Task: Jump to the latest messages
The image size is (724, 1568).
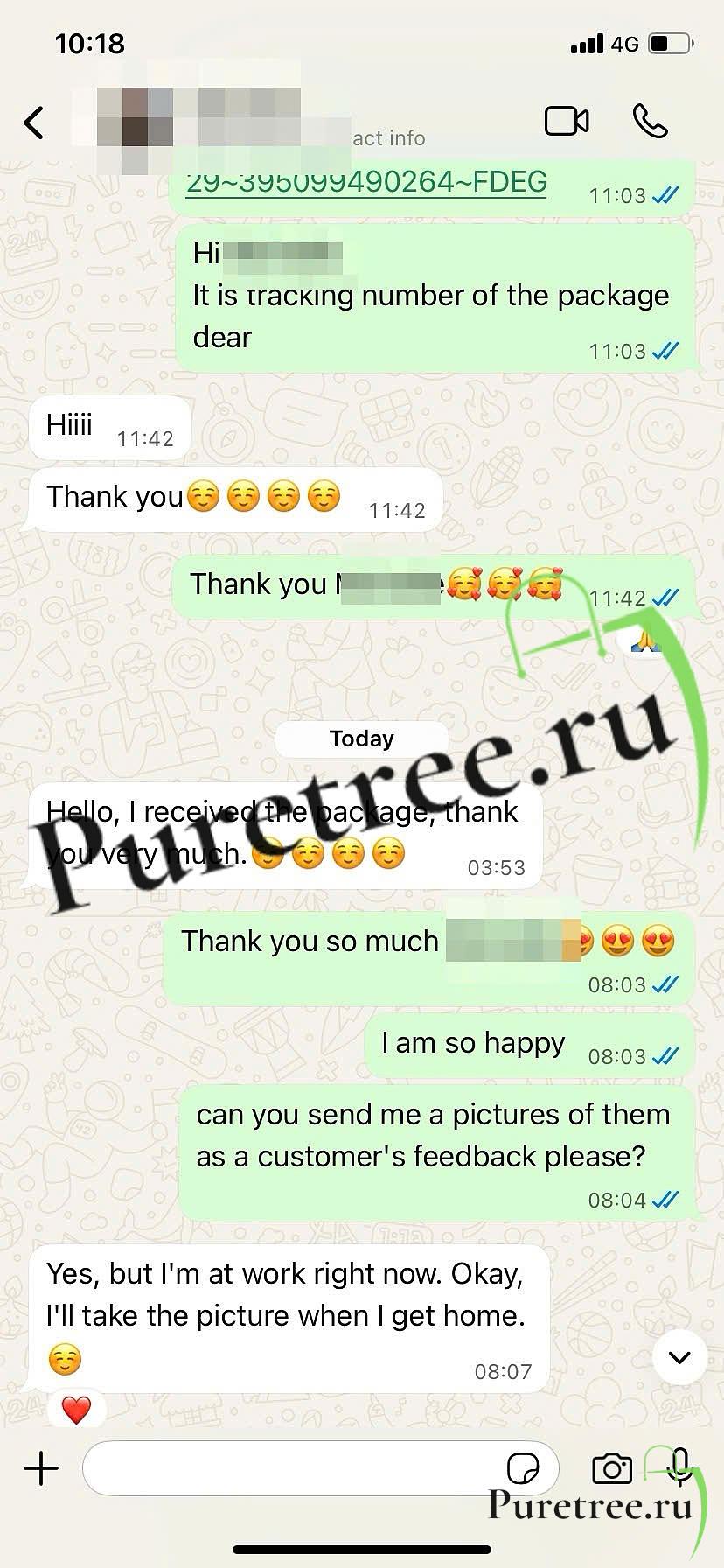Action: point(679,1357)
